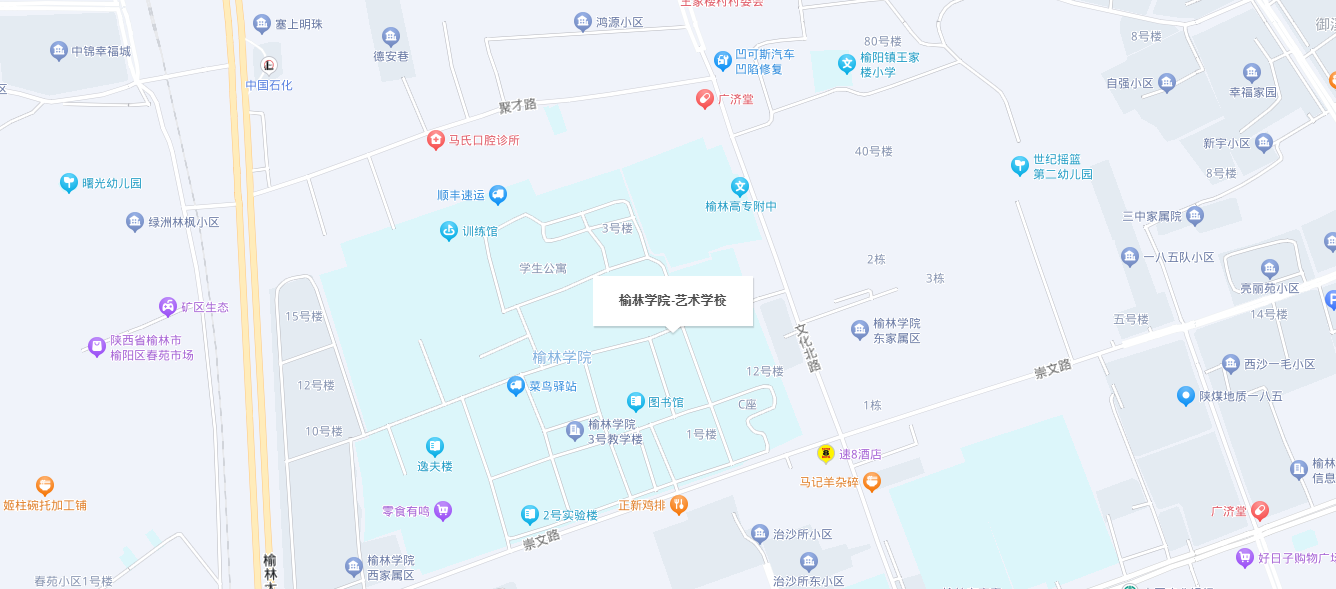Select the 凹可斯汽车凹陷修复 car repair marker
This screenshot has width=1336, height=589.
(x=723, y=61)
